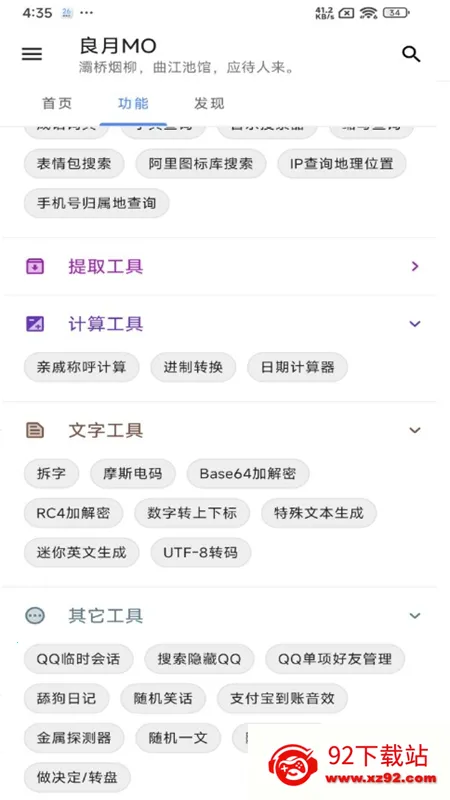Open 摩斯电码 tool
Viewport: 450px width, 800px height.
tap(133, 473)
